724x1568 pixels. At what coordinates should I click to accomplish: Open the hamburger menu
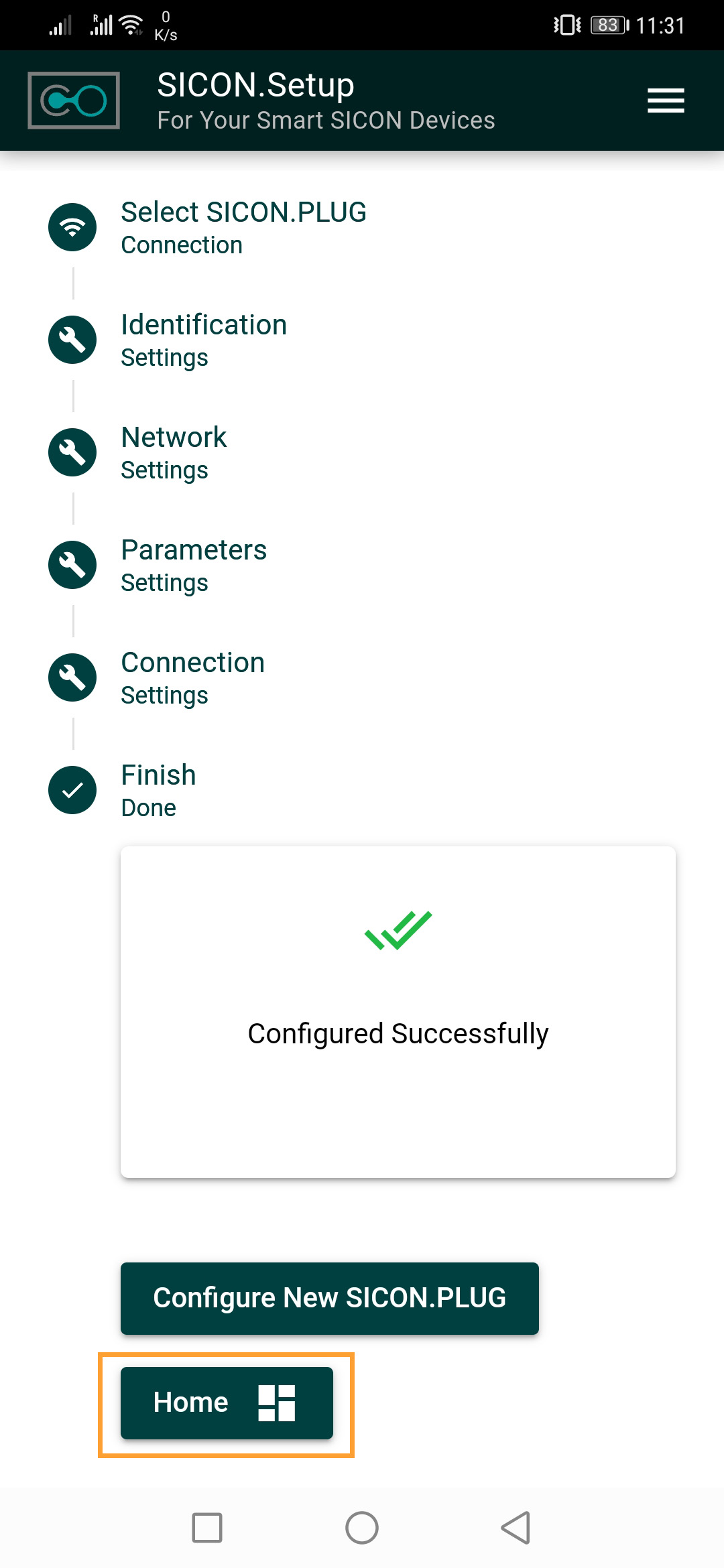pyautogui.click(x=665, y=101)
